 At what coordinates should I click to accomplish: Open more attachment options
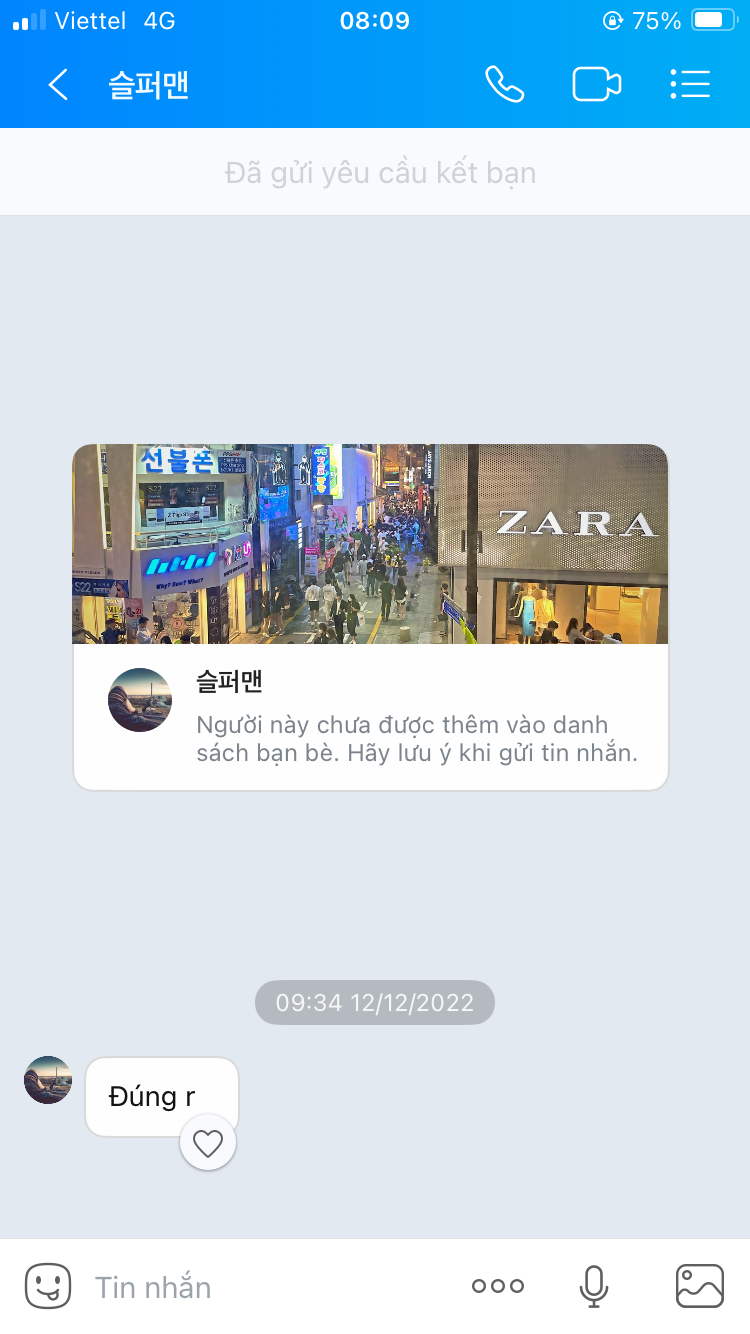pos(498,1287)
